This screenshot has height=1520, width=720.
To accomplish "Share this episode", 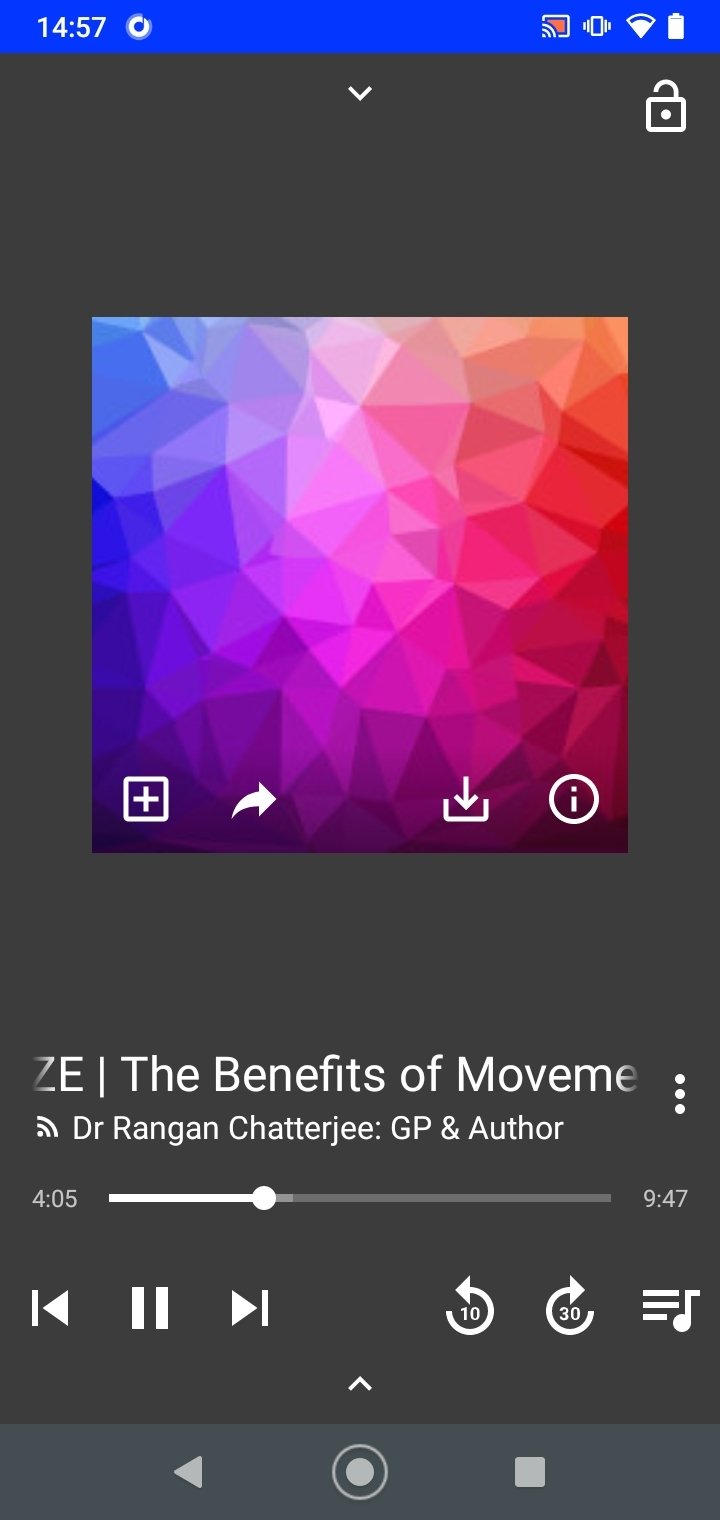I will (254, 801).
